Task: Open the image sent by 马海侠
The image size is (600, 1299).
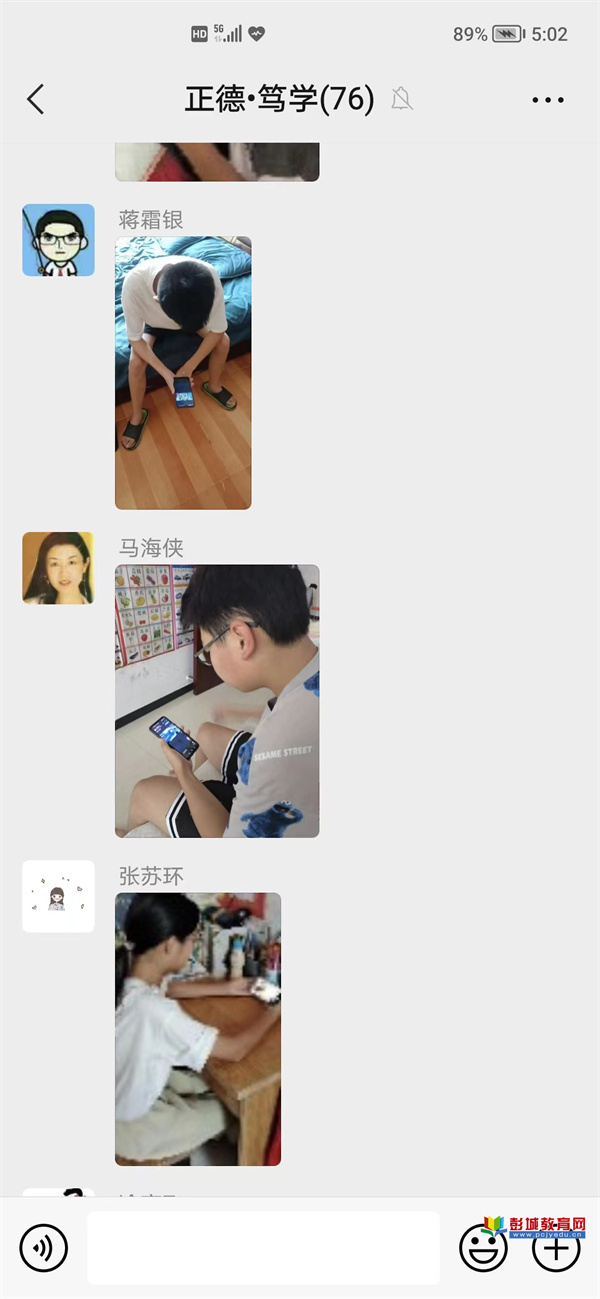Action: coord(217,701)
